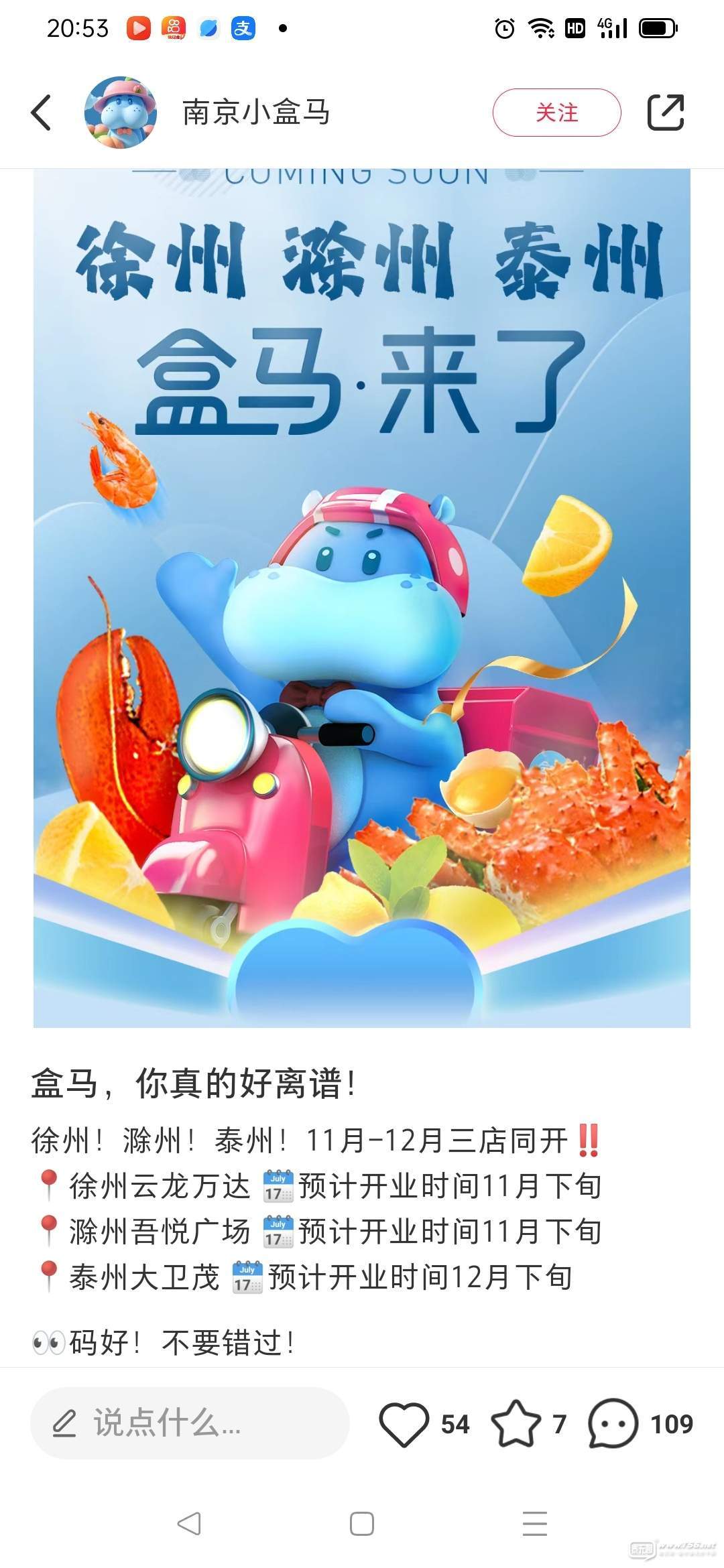Viewport: 724px width, 1568px height.
Task: Open the comments bubble icon
Action: point(613,1423)
